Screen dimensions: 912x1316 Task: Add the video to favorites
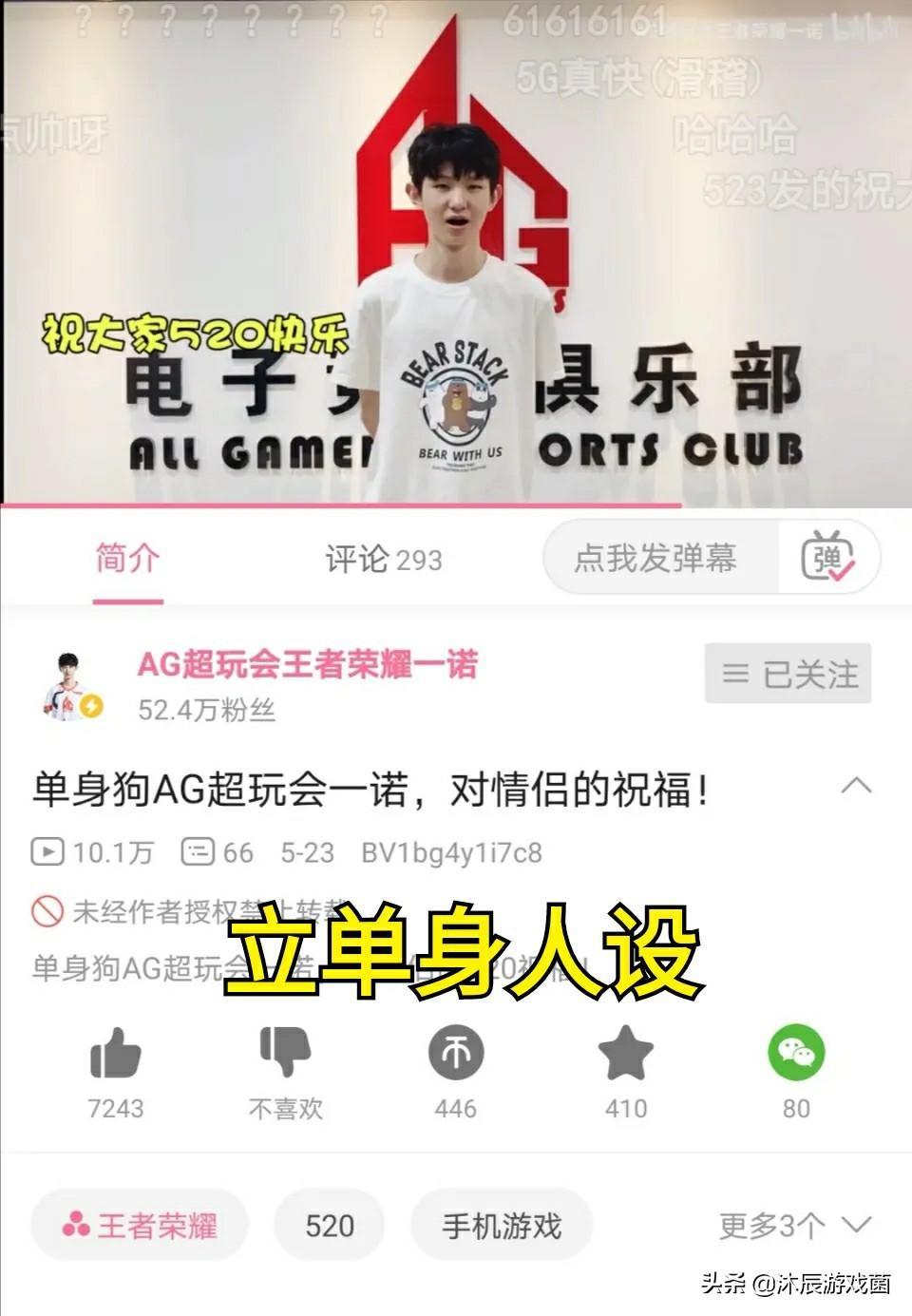pyautogui.click(x=626, y=1055)
